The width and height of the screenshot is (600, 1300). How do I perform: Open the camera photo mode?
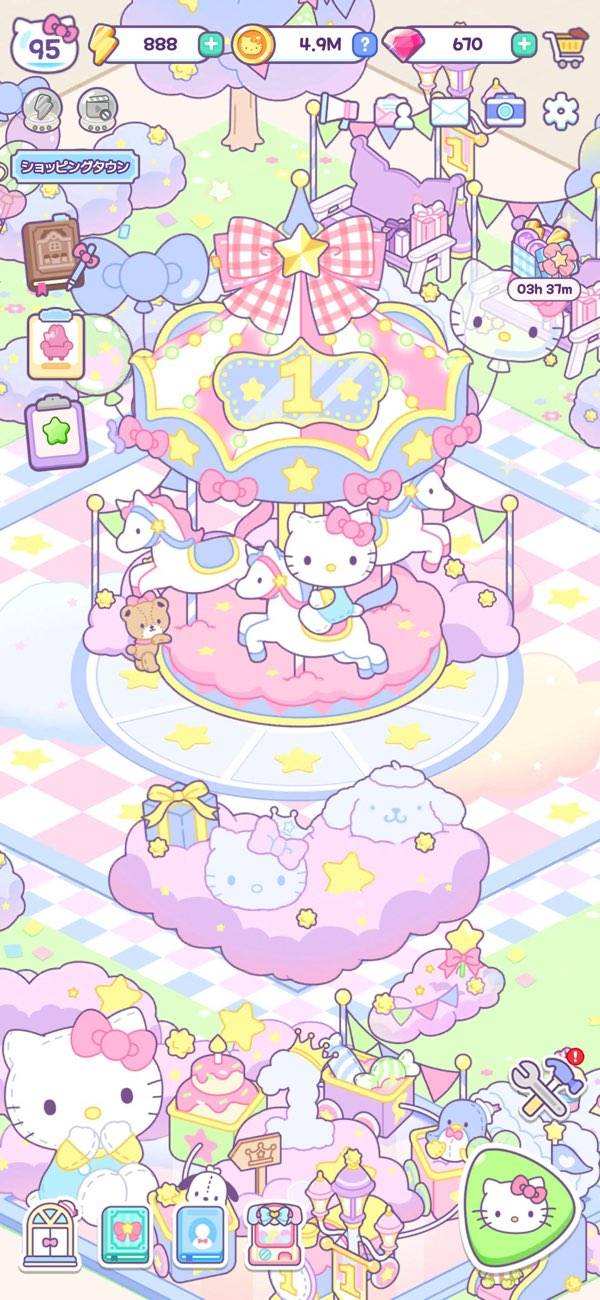[x=506, y=111]
